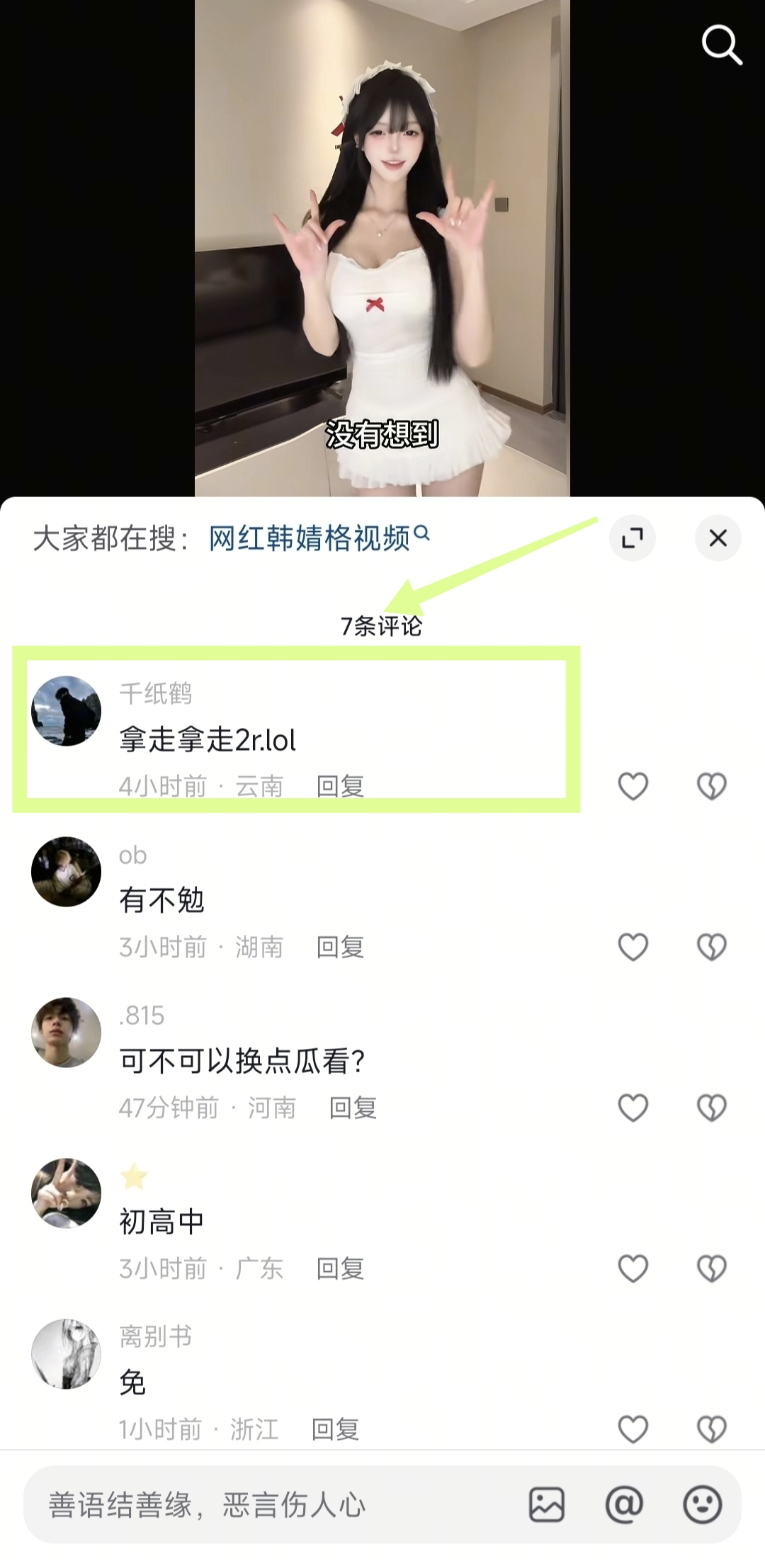765x1568 pixels.
Task: Expand the comments panel to full screen
Action: click(x=632, y=538)
